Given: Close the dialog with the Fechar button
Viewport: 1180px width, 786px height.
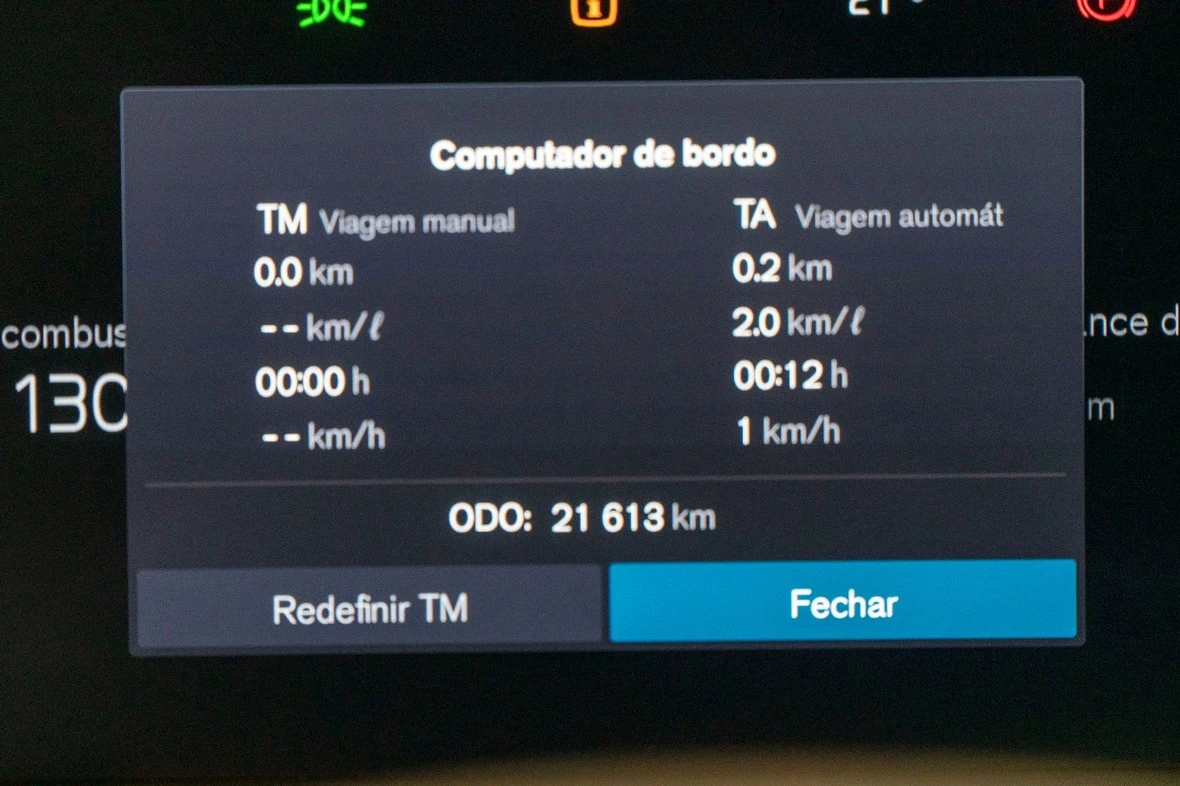Looking at the screenshot, I should pos(843,602).
